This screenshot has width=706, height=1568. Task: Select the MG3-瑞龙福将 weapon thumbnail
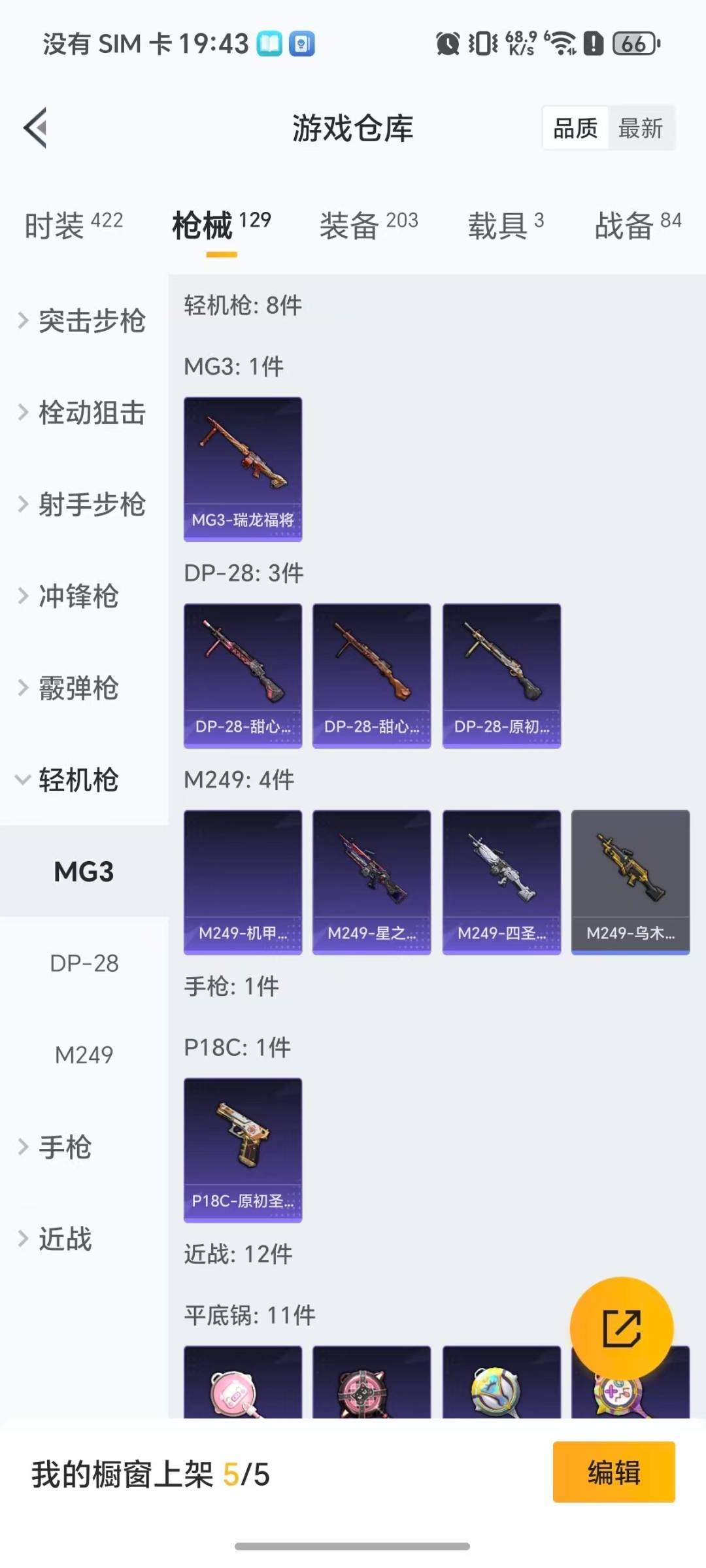coord(243,468)
